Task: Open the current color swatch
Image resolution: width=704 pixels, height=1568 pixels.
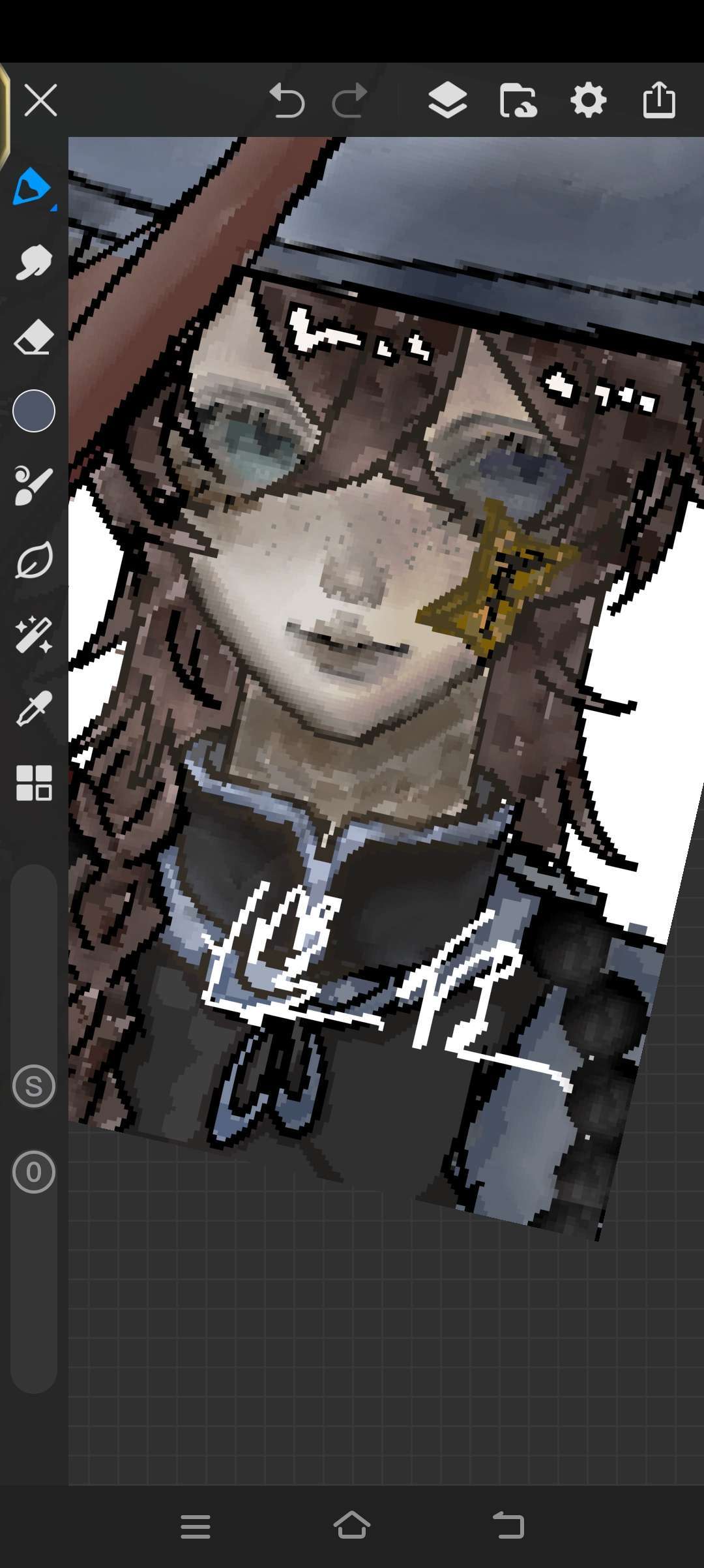Action: (34, 411)
